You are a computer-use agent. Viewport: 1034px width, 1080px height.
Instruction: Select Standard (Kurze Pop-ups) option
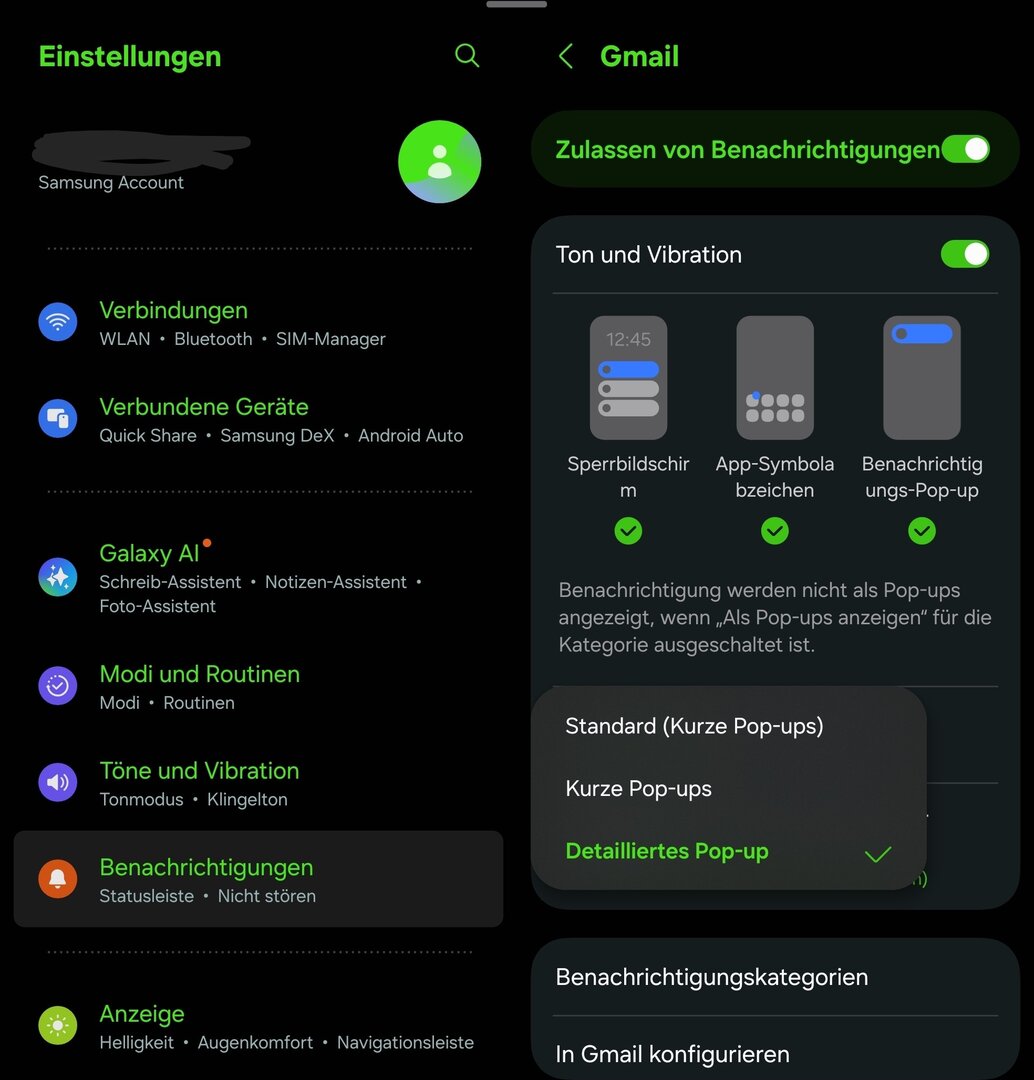click(694, 726)
